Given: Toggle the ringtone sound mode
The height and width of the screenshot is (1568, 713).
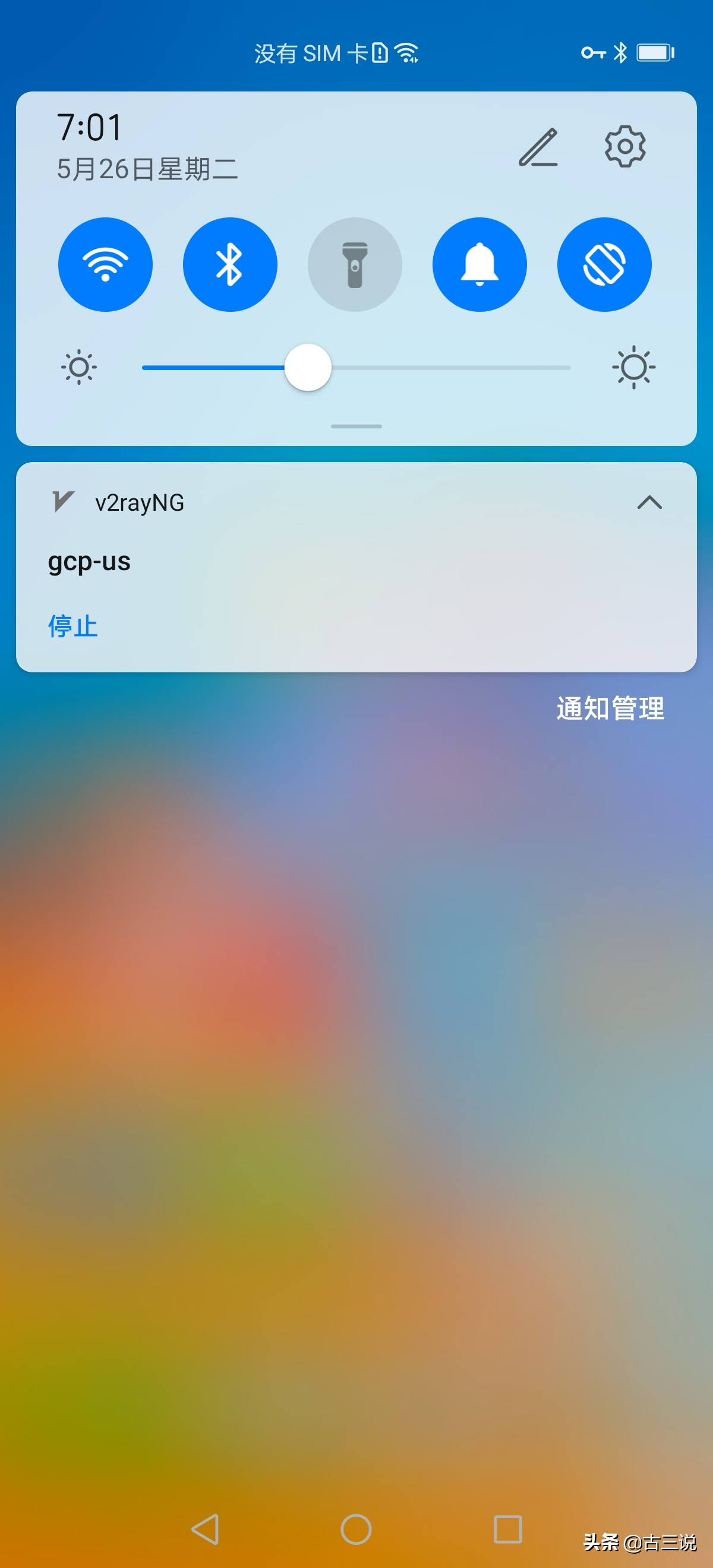Looking at the screenshot, I should pyautogui.click(x=480, y=265).
